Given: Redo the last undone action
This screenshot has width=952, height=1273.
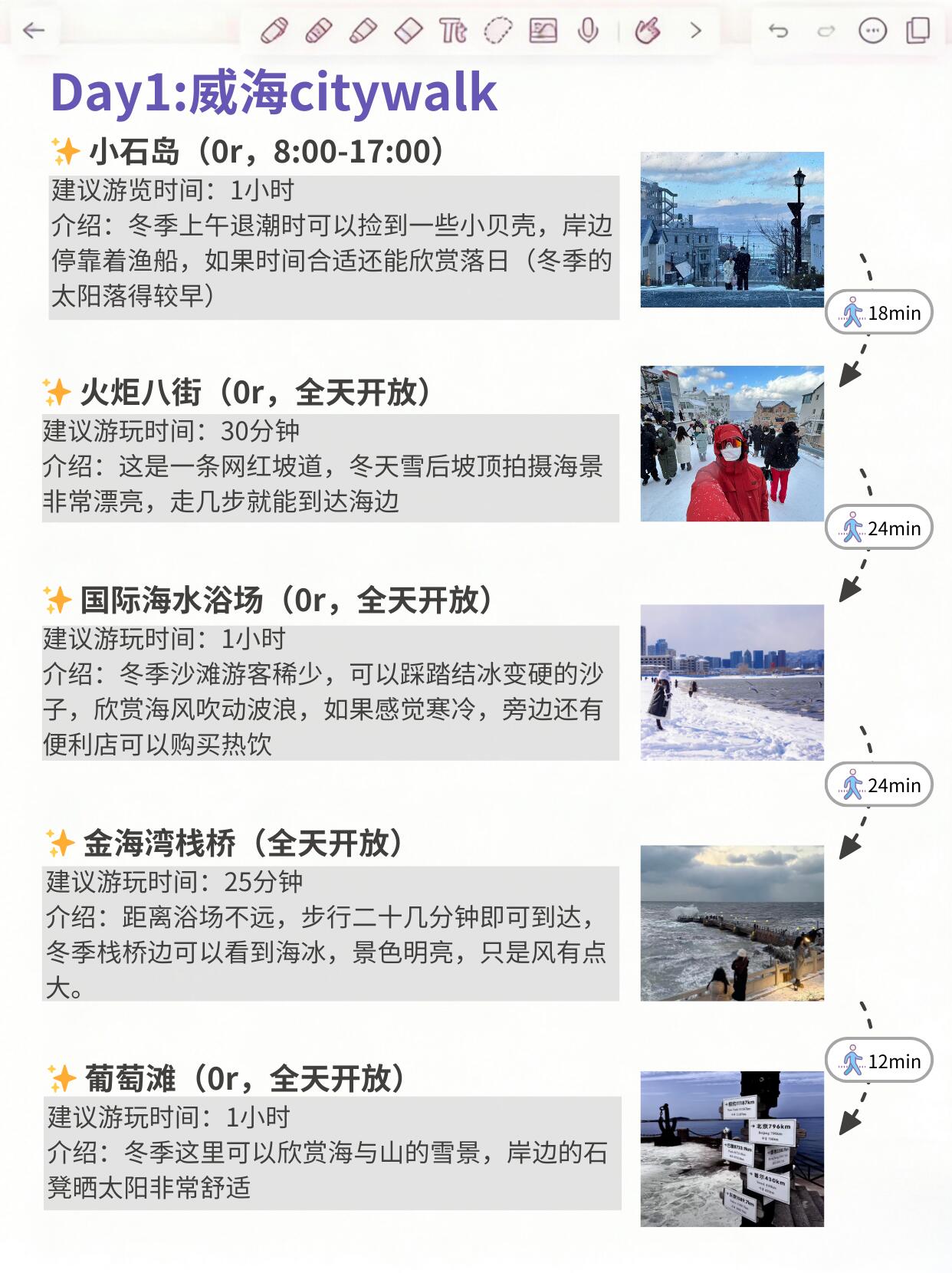Looking at the screenshot, I should coord(826,31).
